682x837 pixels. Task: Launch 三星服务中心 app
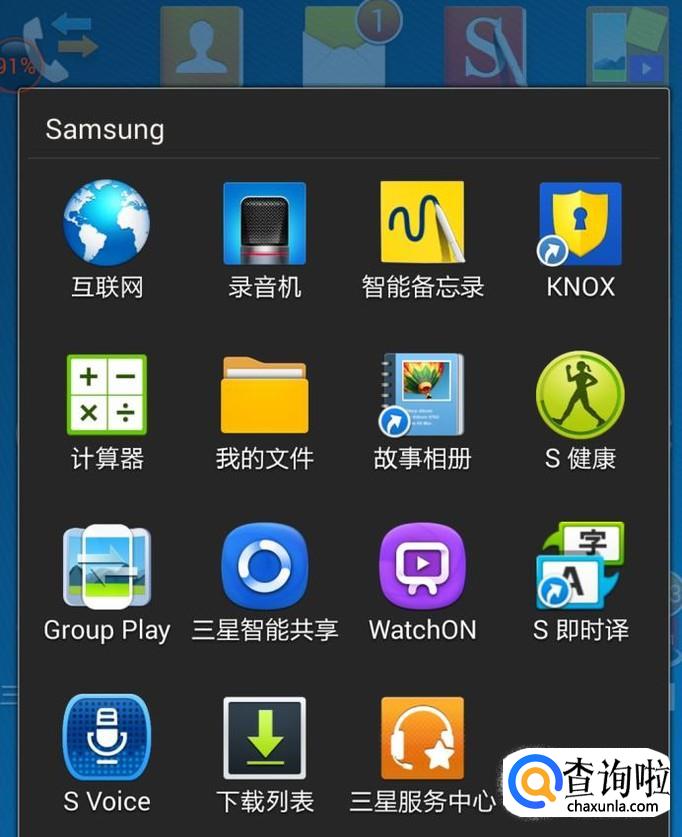pos(422,739)
